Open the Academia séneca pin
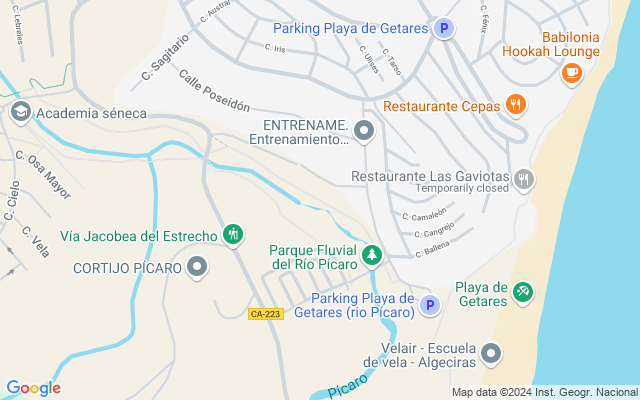 point(20,113)
